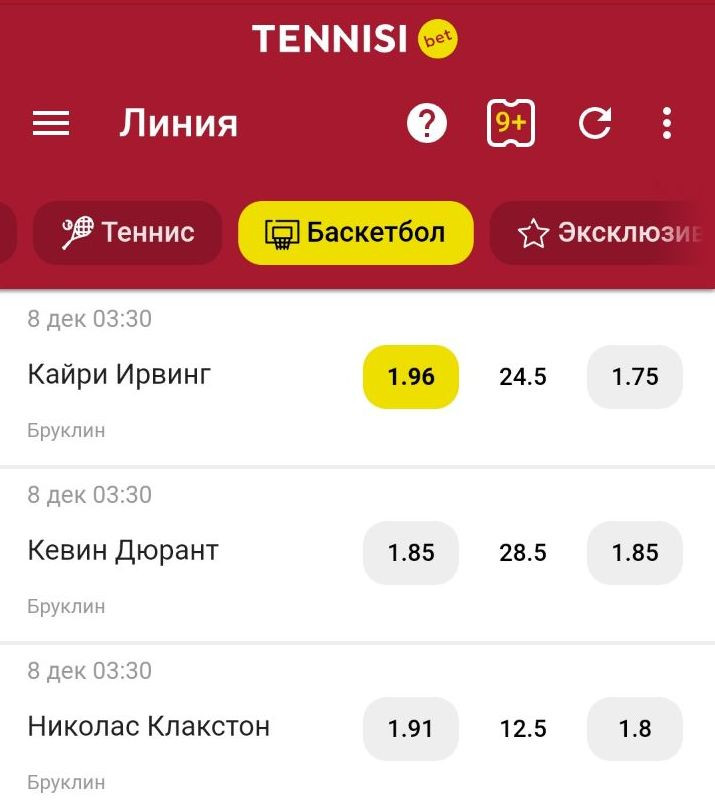Select the 1.91 odds for Николас Клакстон

pos(411,729)
